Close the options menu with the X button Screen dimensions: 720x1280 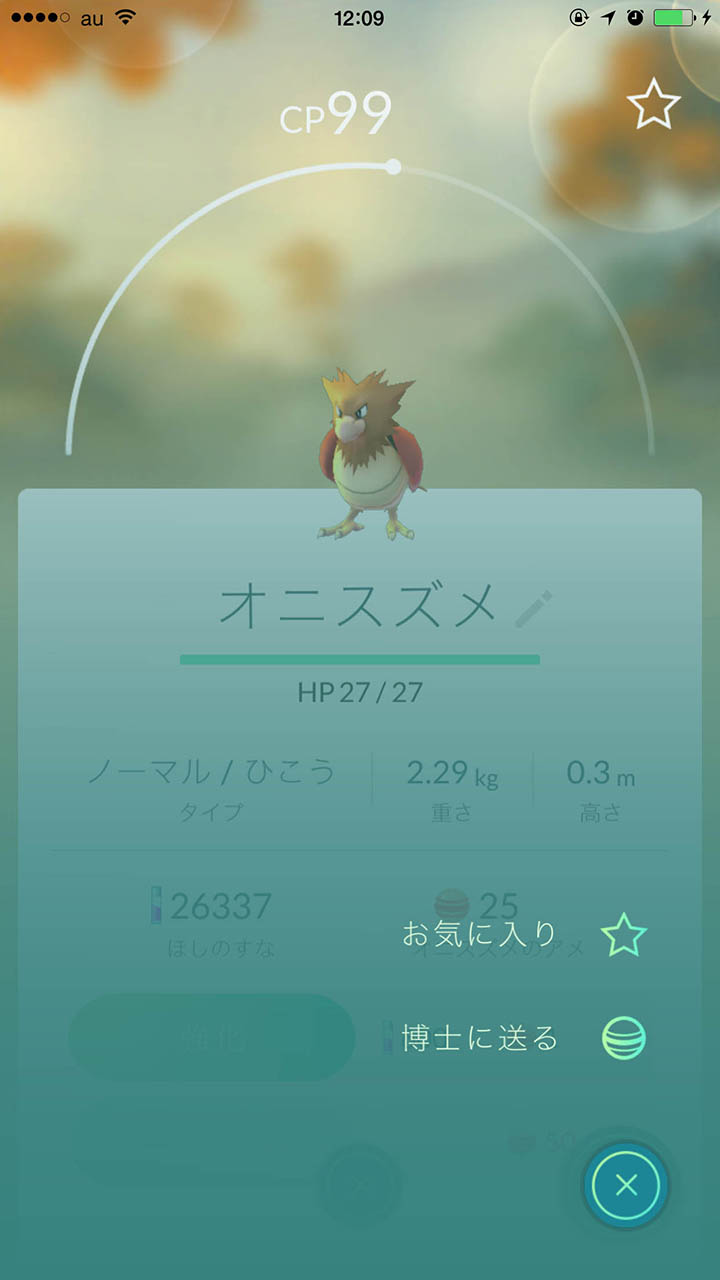click(626, 1186)
